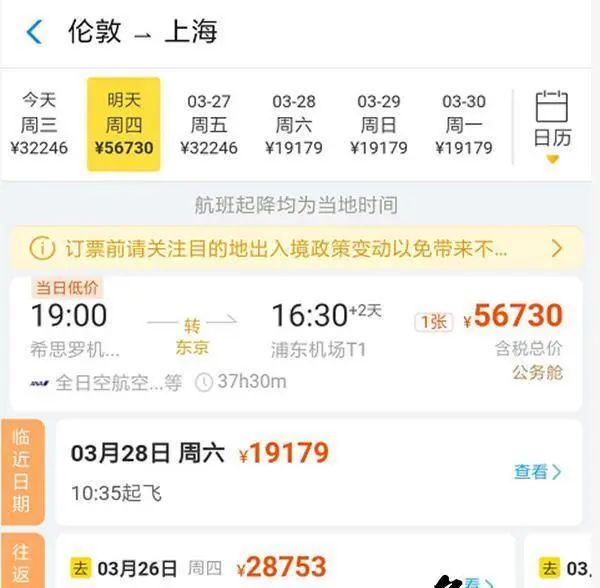Tap 查看 for 03月28日 周六 fare

tap(538, 471)
